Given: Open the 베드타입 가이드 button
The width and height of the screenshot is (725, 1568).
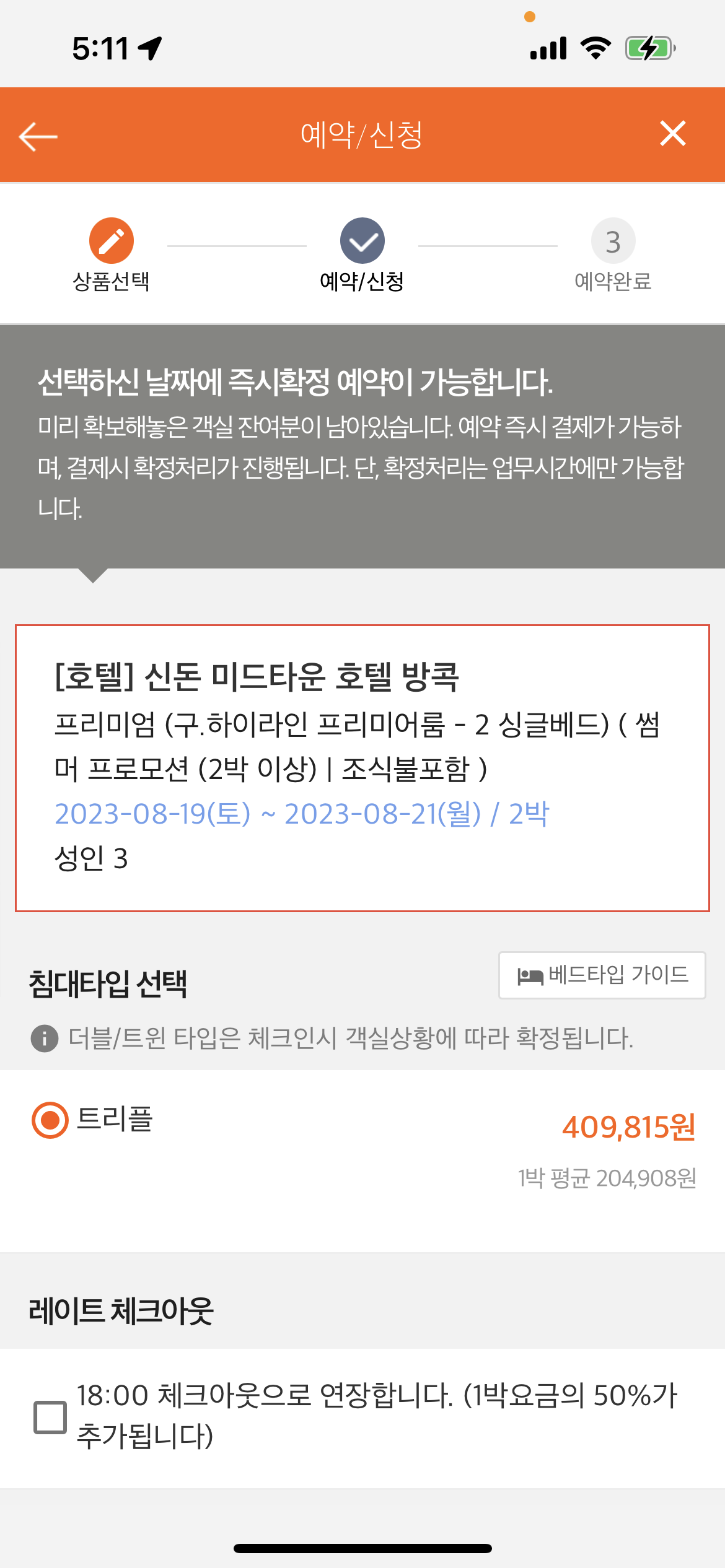Looking at the screenshot, I should tap(602, 975).
